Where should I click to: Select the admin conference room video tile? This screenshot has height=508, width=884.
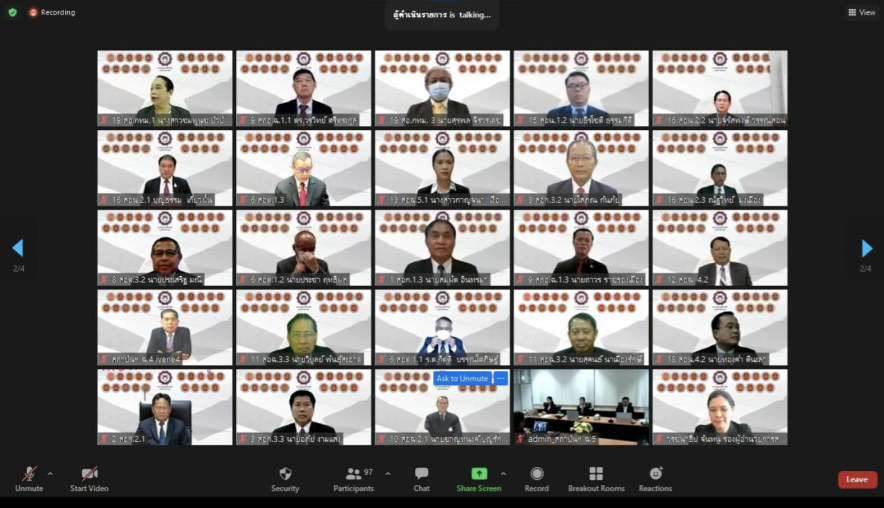point(580,408)
